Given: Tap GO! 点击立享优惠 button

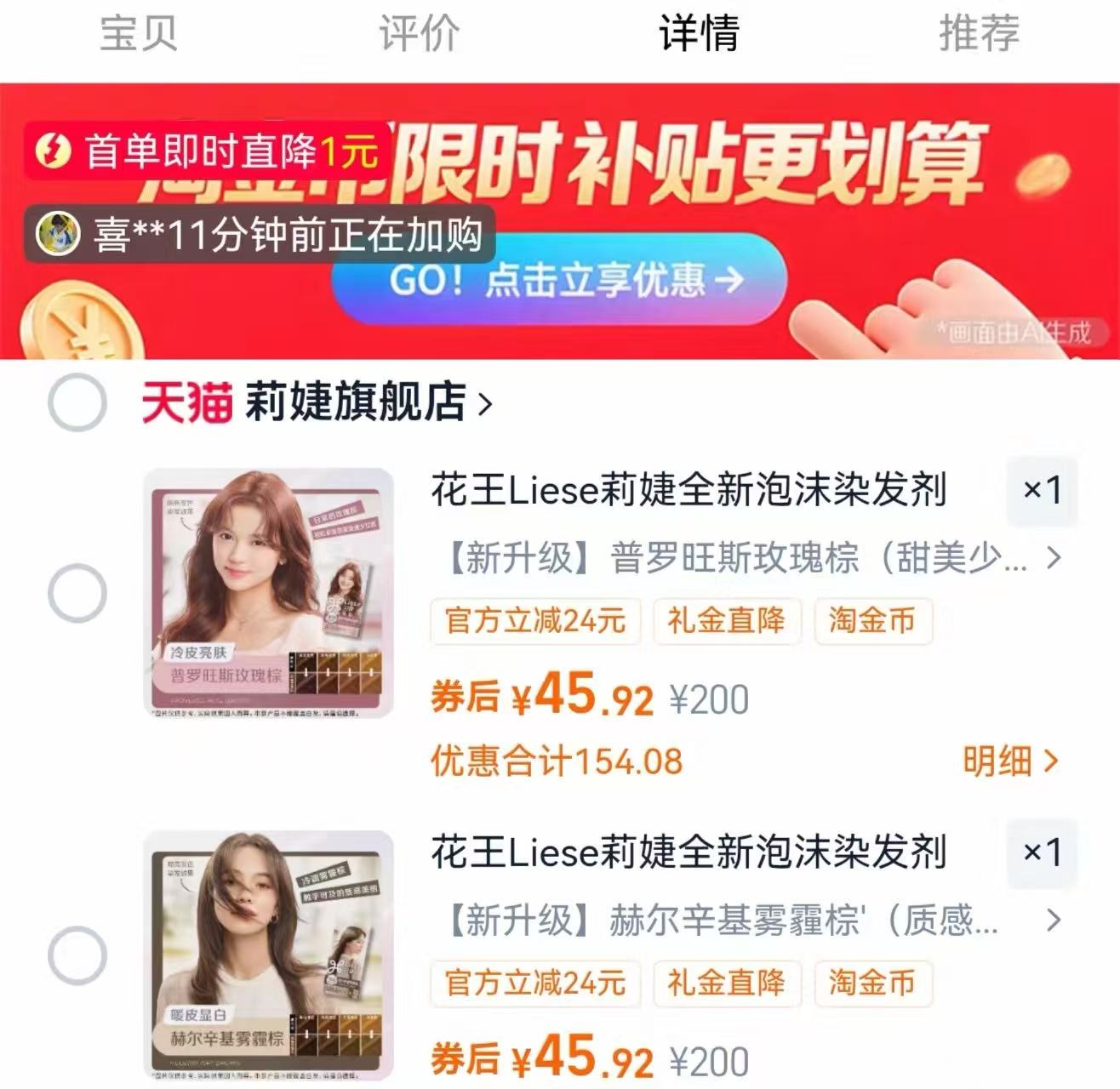Looking at the screenshot, I should tap(557, 280).
